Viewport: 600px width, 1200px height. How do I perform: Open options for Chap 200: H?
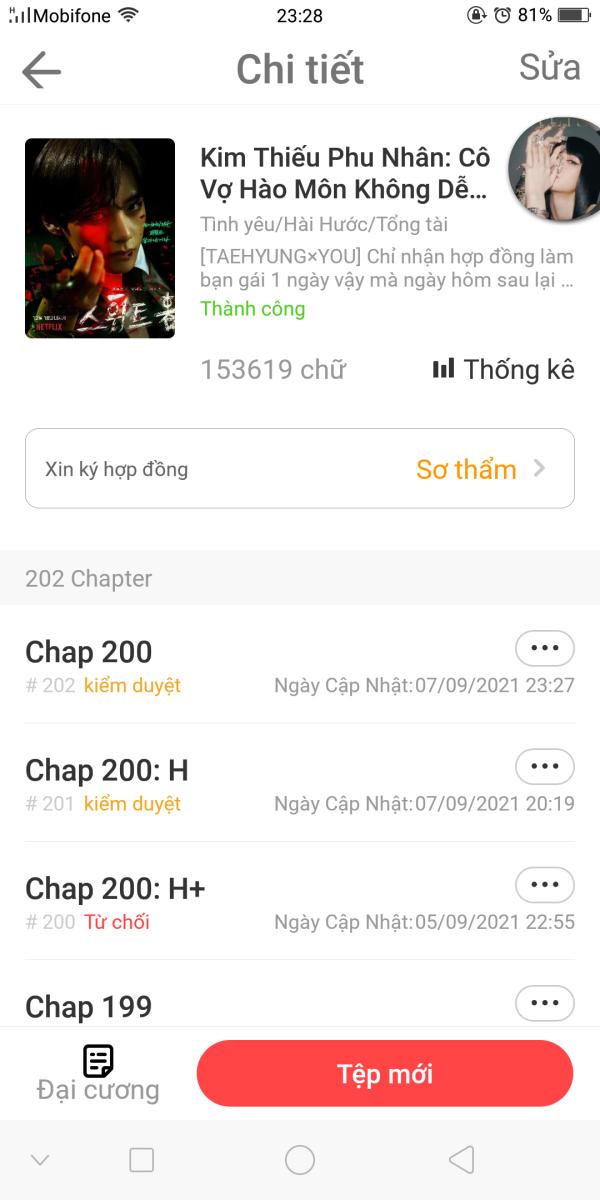pyautogui.click(x=544, y=767)
